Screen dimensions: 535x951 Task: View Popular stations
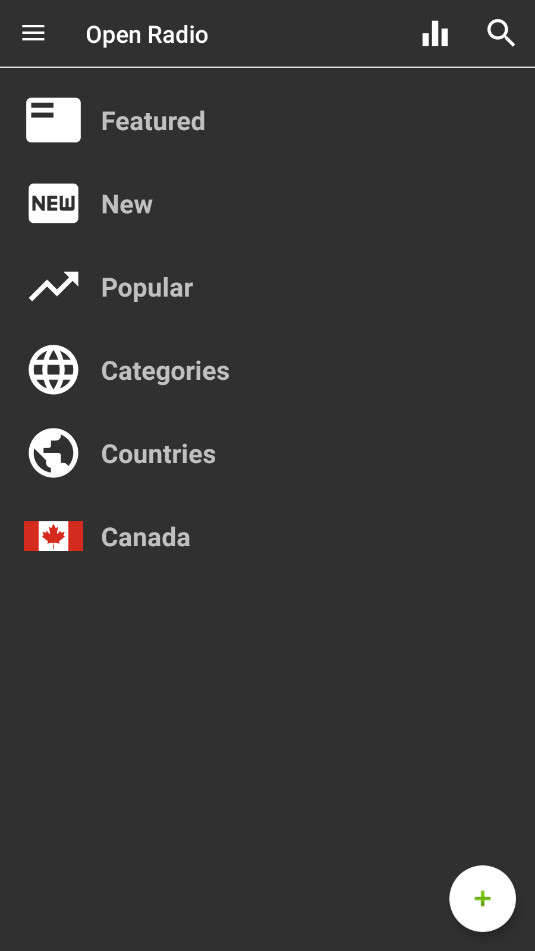(268, 287)
